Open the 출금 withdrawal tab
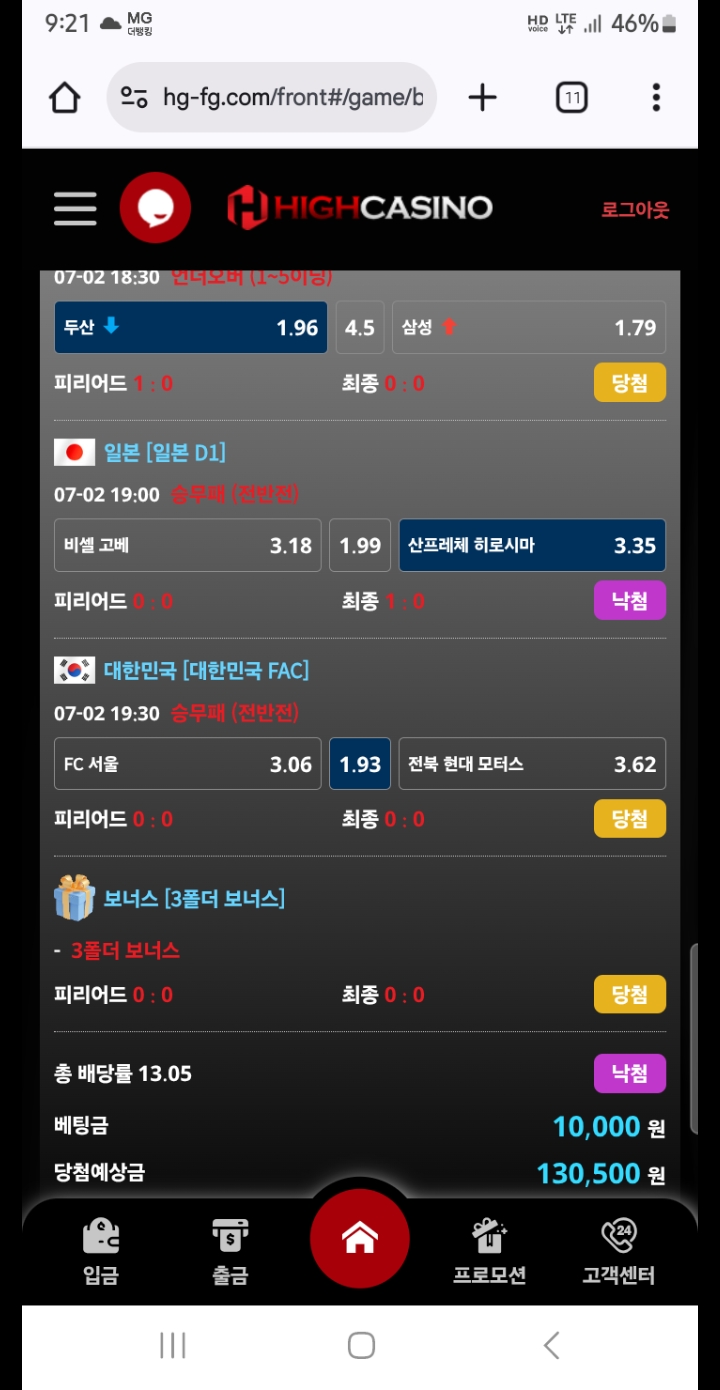The width and height of the screenshot is (720, 1390). (x=230, y=1250)
